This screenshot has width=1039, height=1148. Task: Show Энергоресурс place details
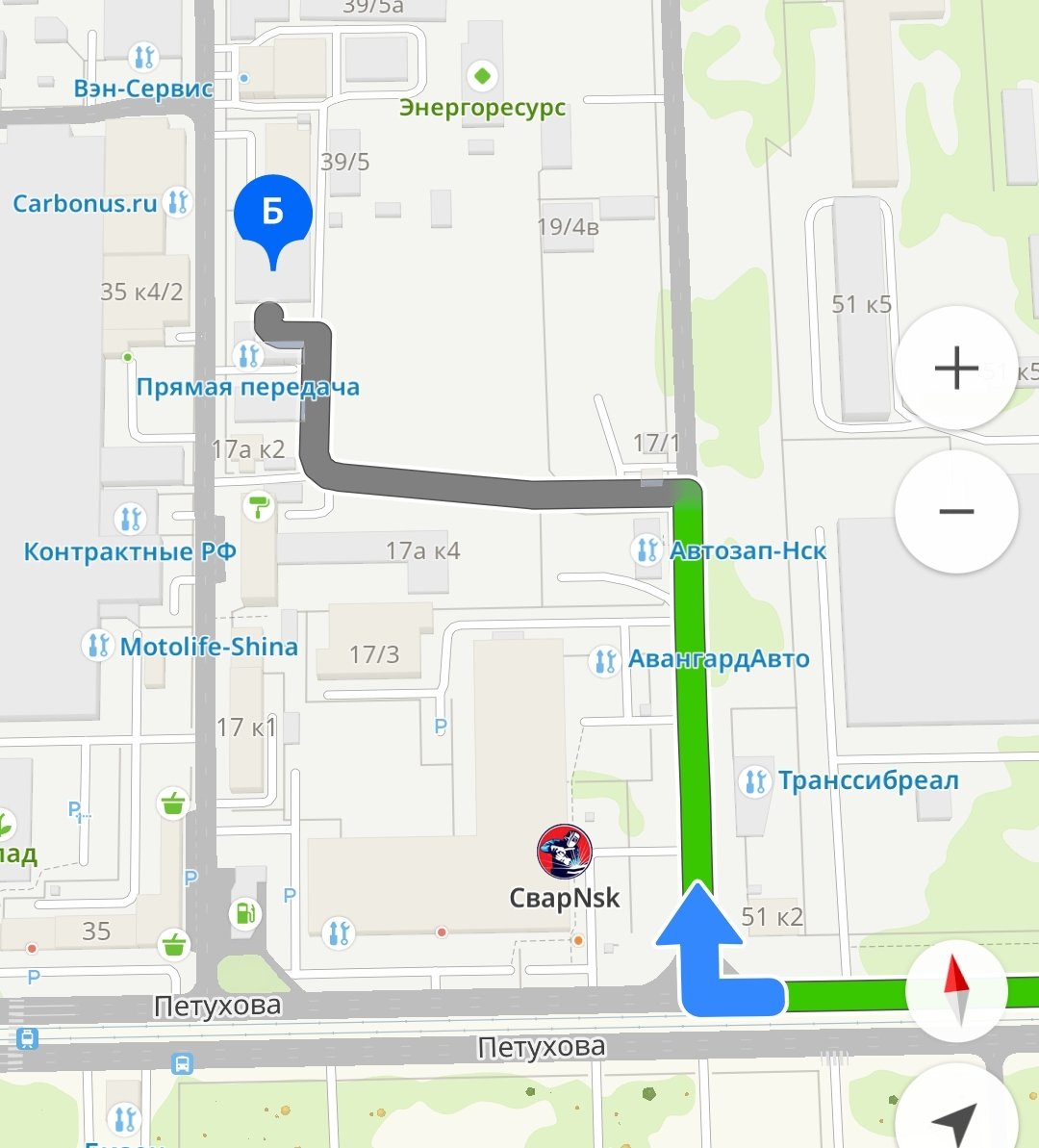[x=482, y=75]
